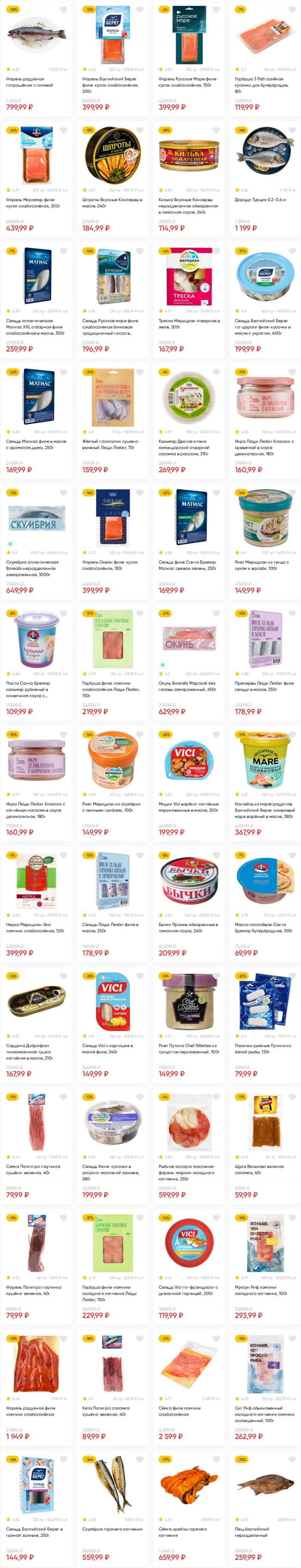Open Мидии Vici варёно-копчёные 200г card
The width and height of the screenshot is (301, 1568).
[189, 761]
